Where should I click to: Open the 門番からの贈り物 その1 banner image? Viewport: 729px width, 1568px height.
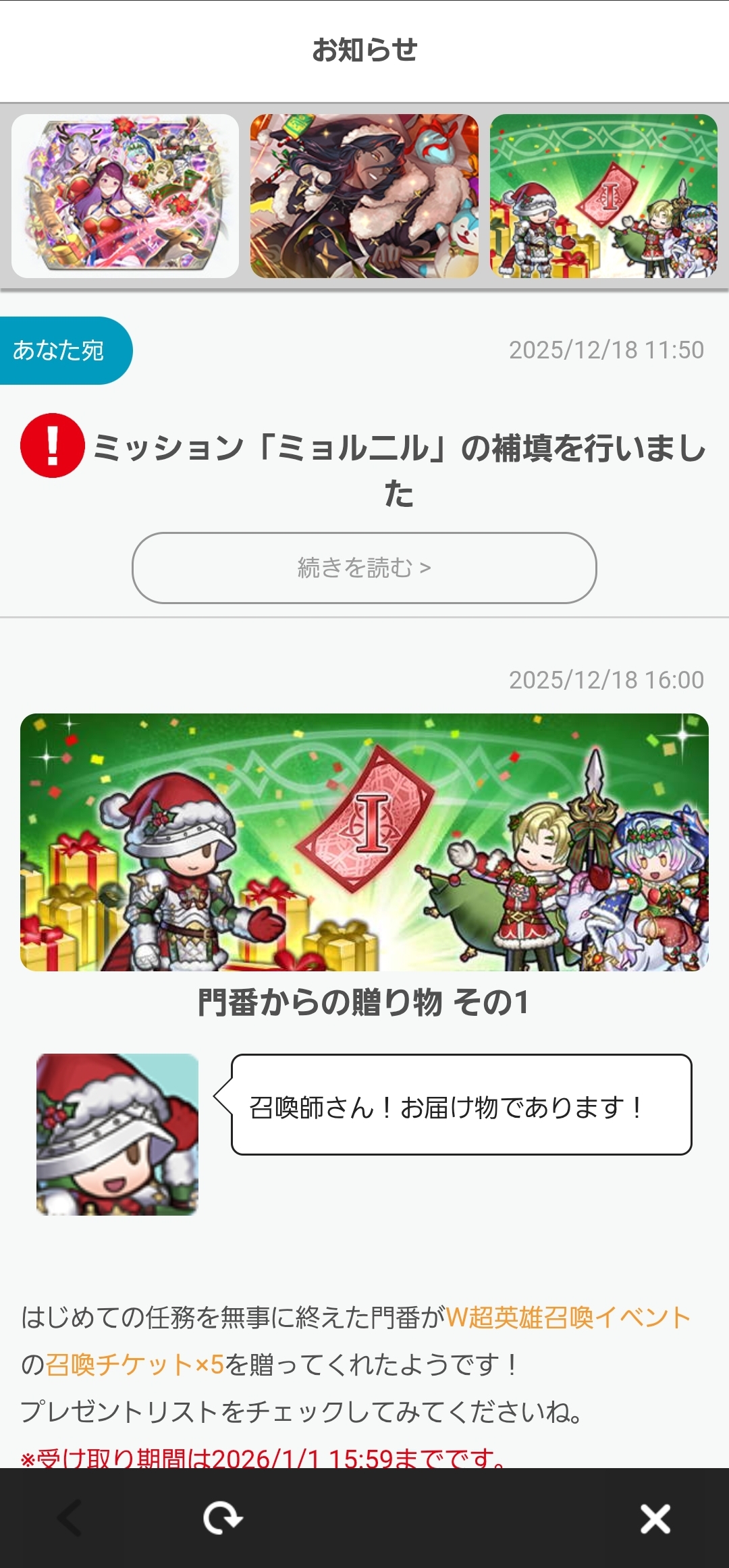364,842
